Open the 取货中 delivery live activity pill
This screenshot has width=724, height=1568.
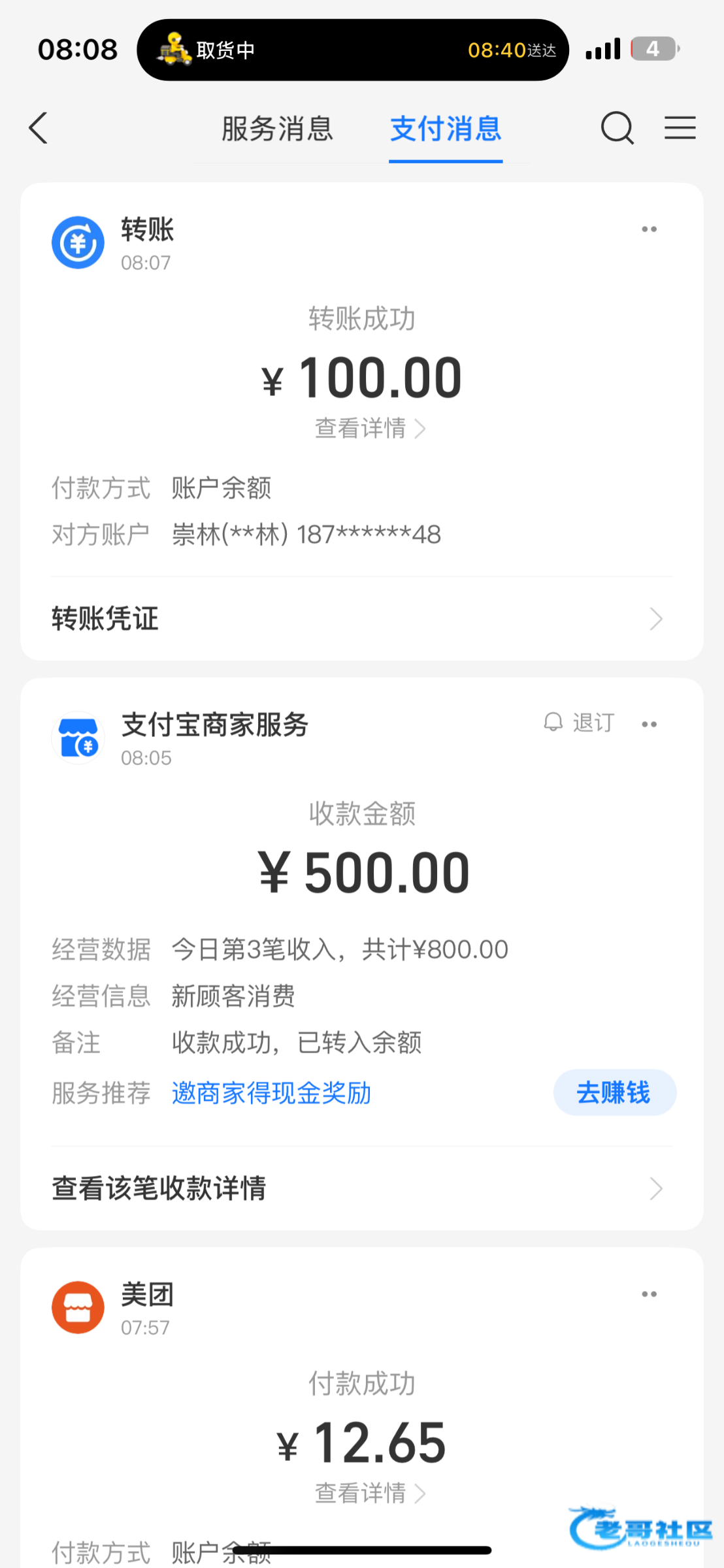353,50
